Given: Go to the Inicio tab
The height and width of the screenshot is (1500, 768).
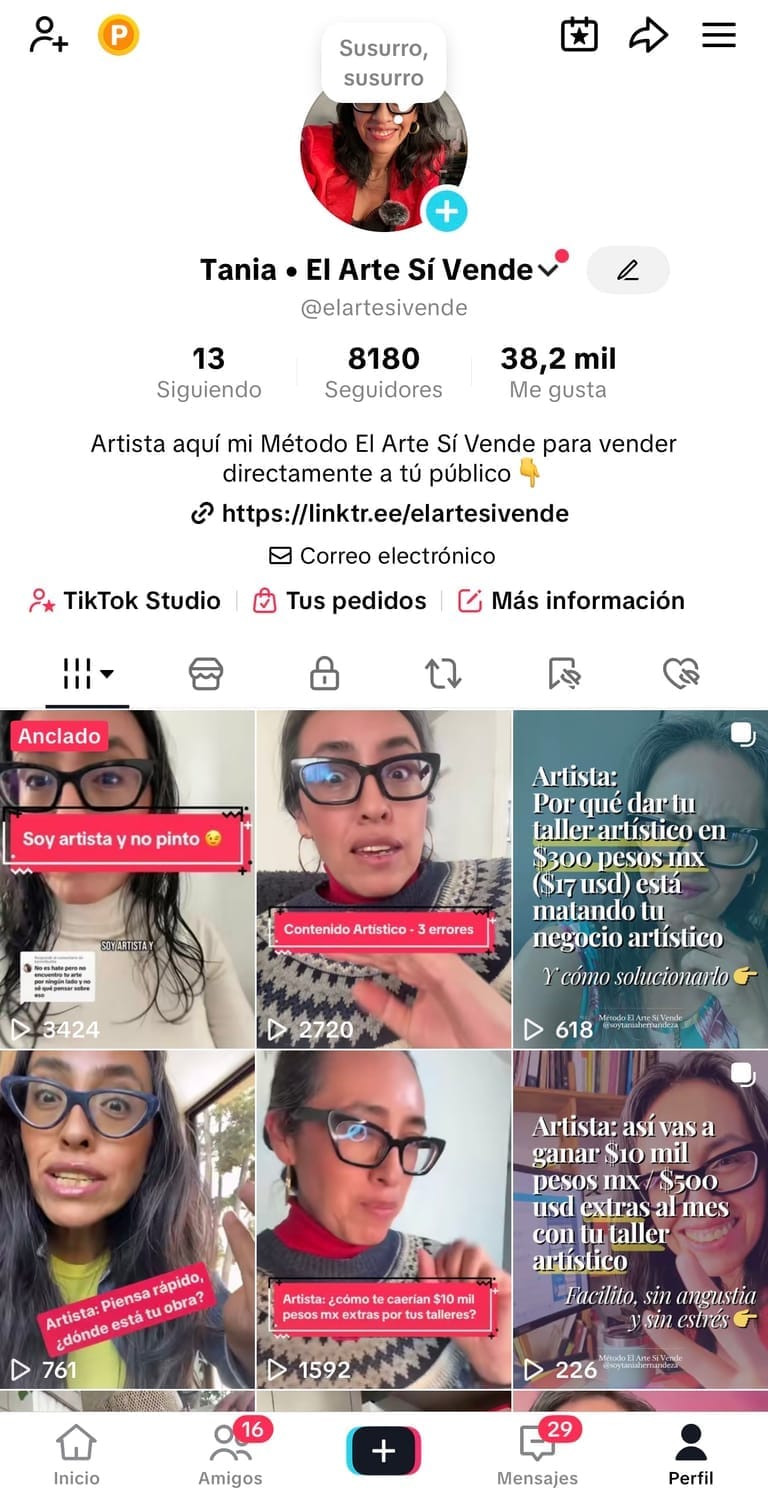Looking at the screenshot, I should click(x=76, y=1455).
